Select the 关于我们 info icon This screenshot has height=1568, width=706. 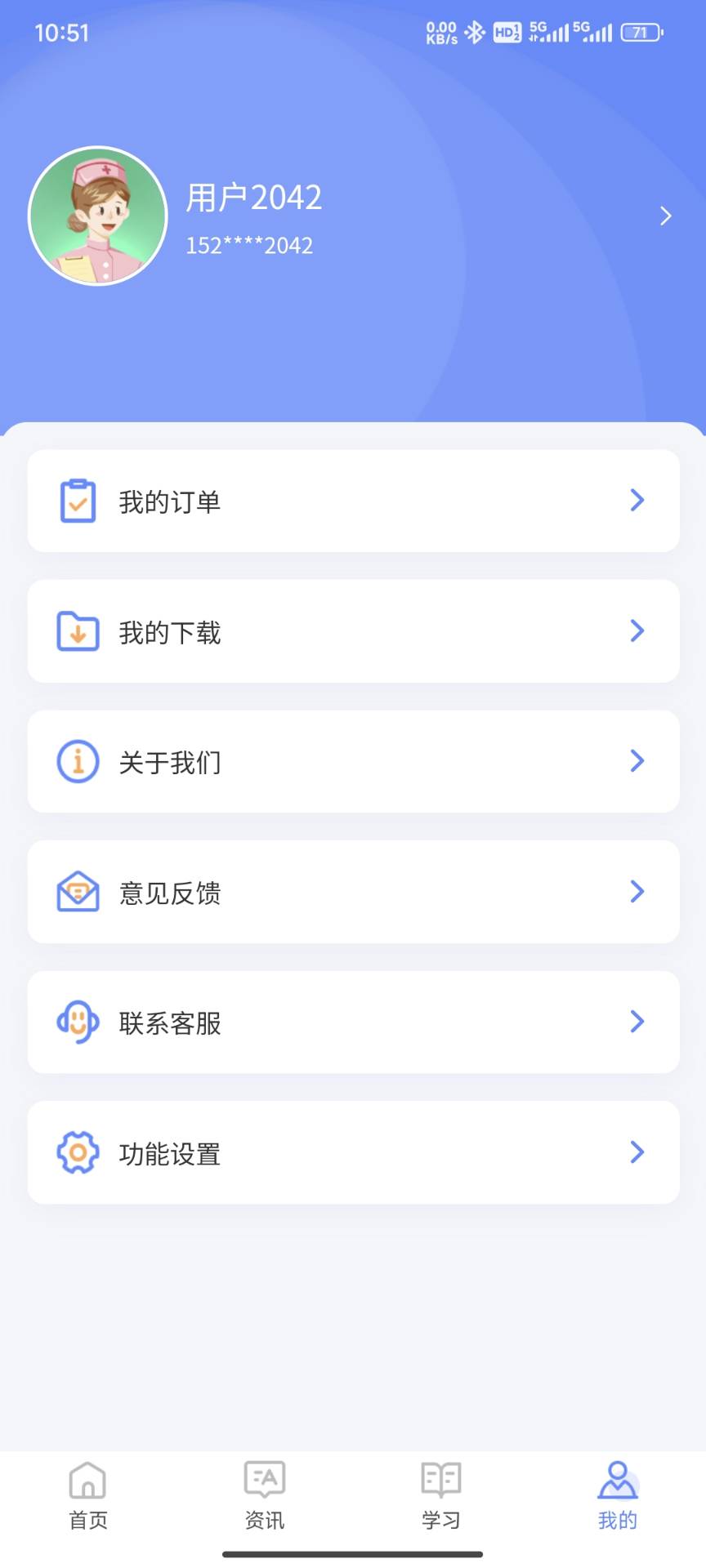77,761
